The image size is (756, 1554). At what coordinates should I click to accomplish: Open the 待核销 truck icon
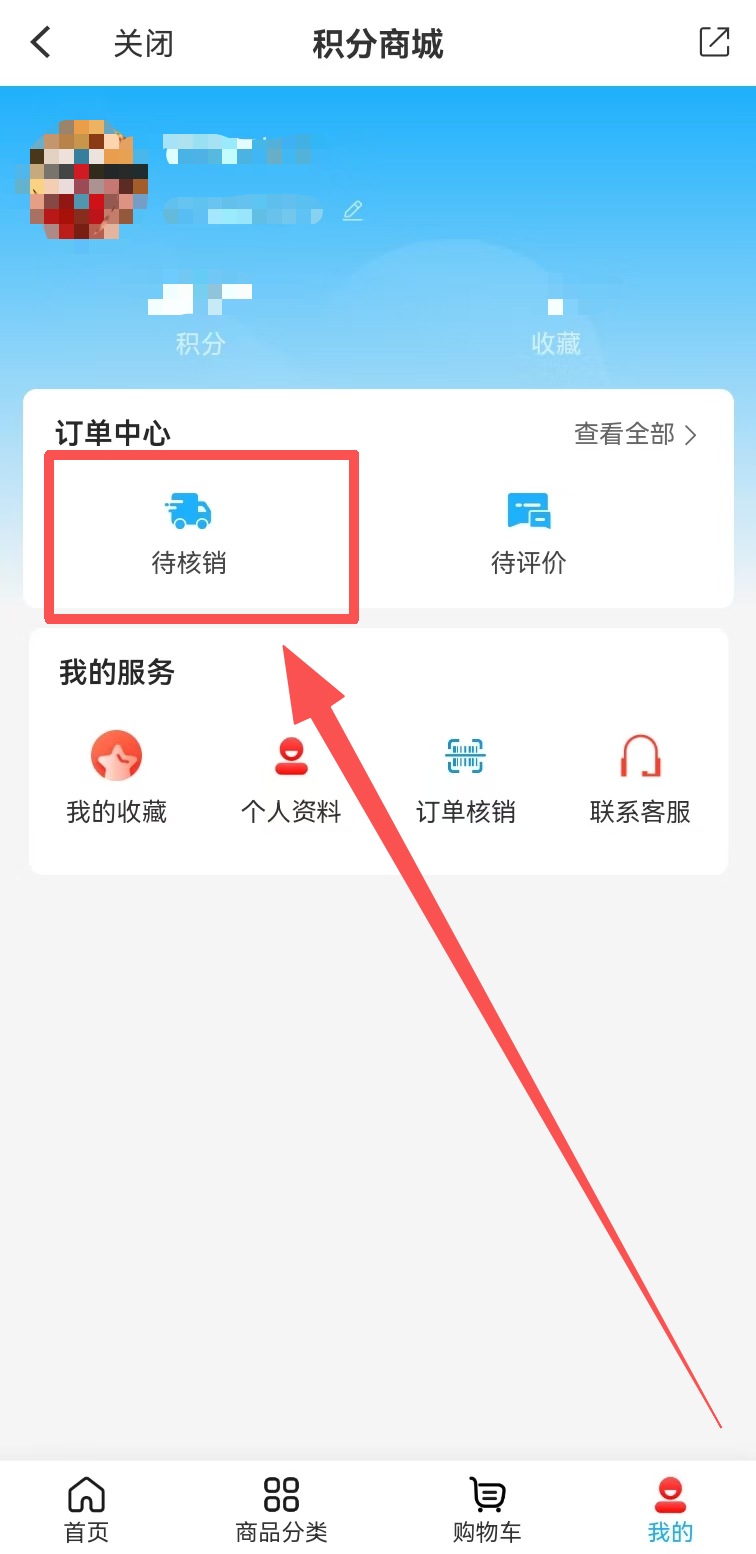187,511
